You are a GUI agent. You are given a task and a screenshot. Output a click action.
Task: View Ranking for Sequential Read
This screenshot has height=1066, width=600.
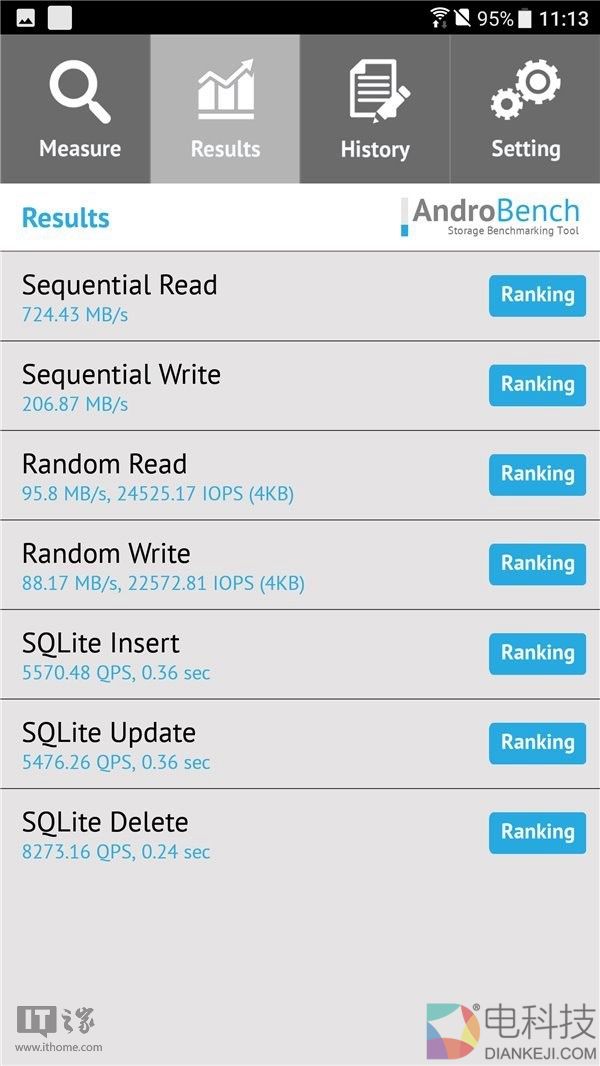pos(537,295)
